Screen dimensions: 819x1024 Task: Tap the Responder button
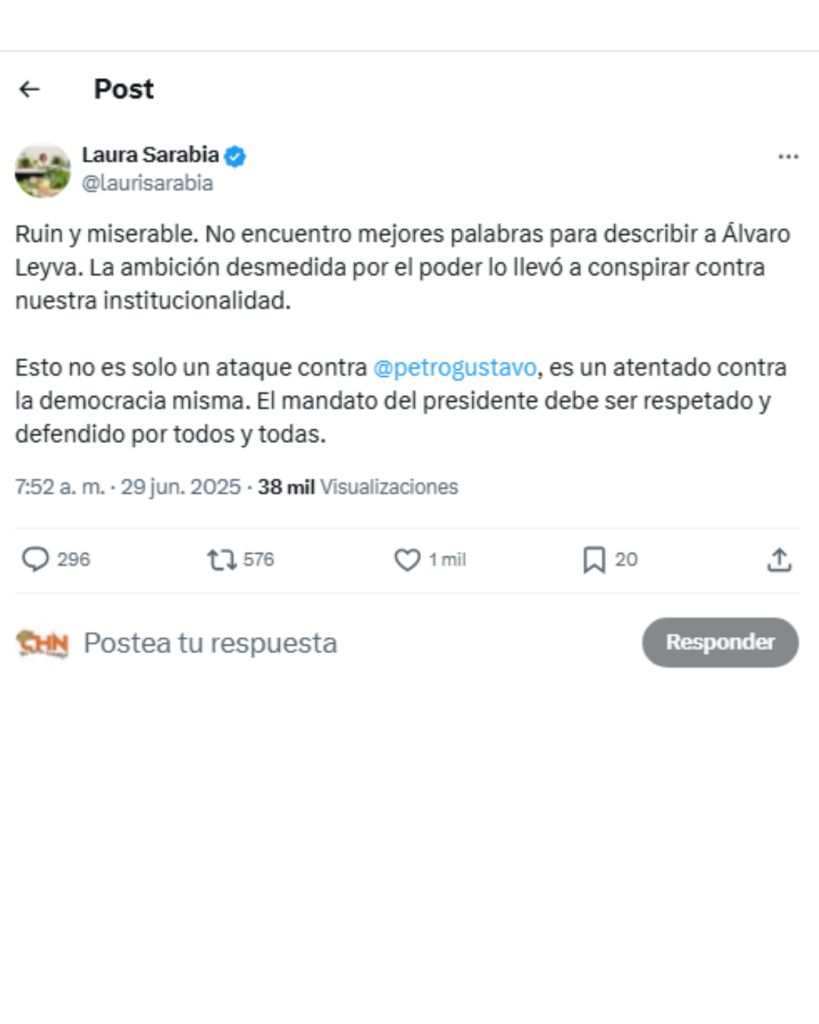coord(720,642)
